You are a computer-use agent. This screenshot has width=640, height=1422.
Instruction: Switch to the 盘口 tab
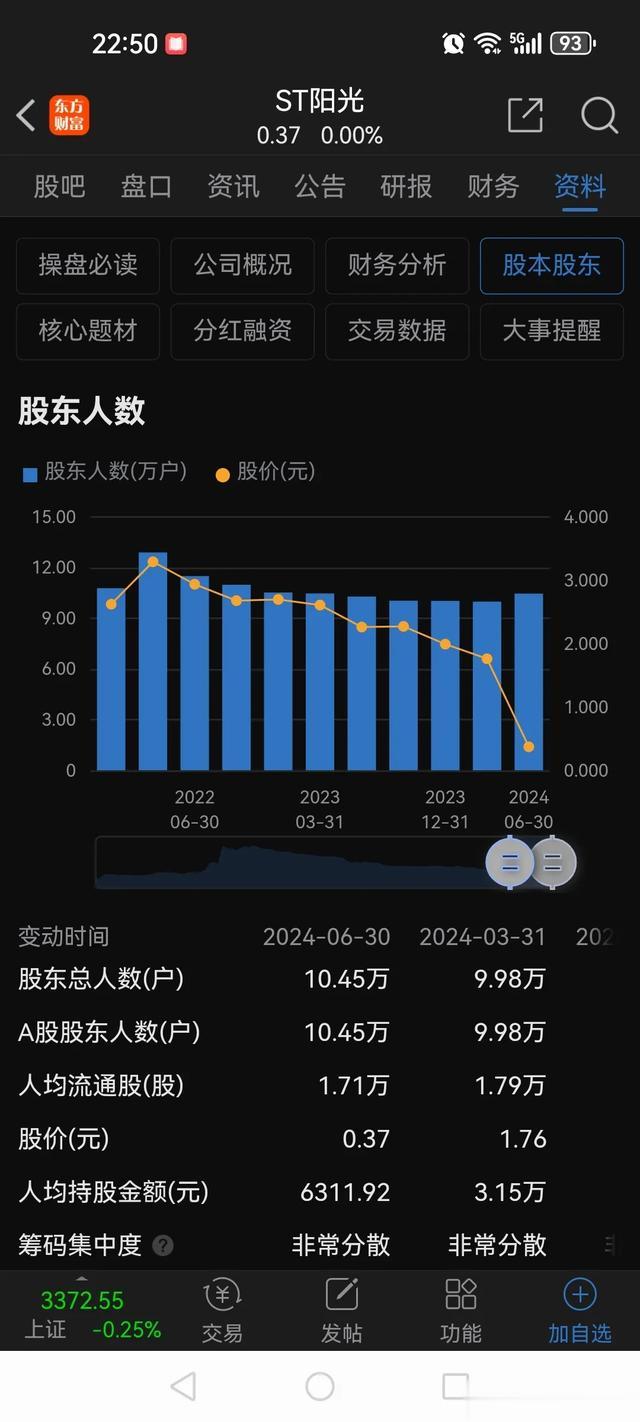tap(147, 186)
